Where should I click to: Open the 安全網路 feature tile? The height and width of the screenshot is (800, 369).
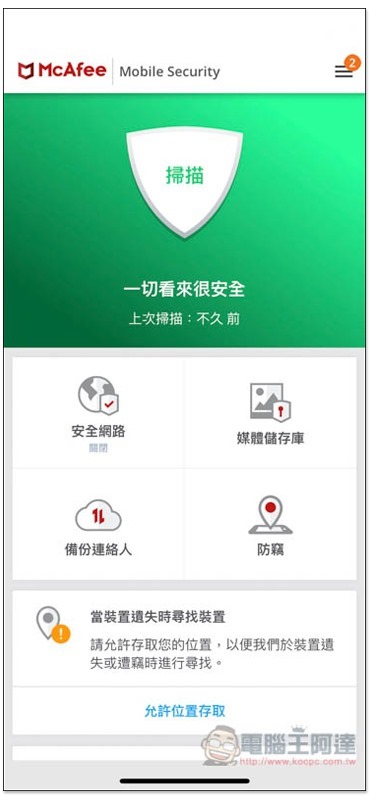pyautogui.click(x=98, y=413)
